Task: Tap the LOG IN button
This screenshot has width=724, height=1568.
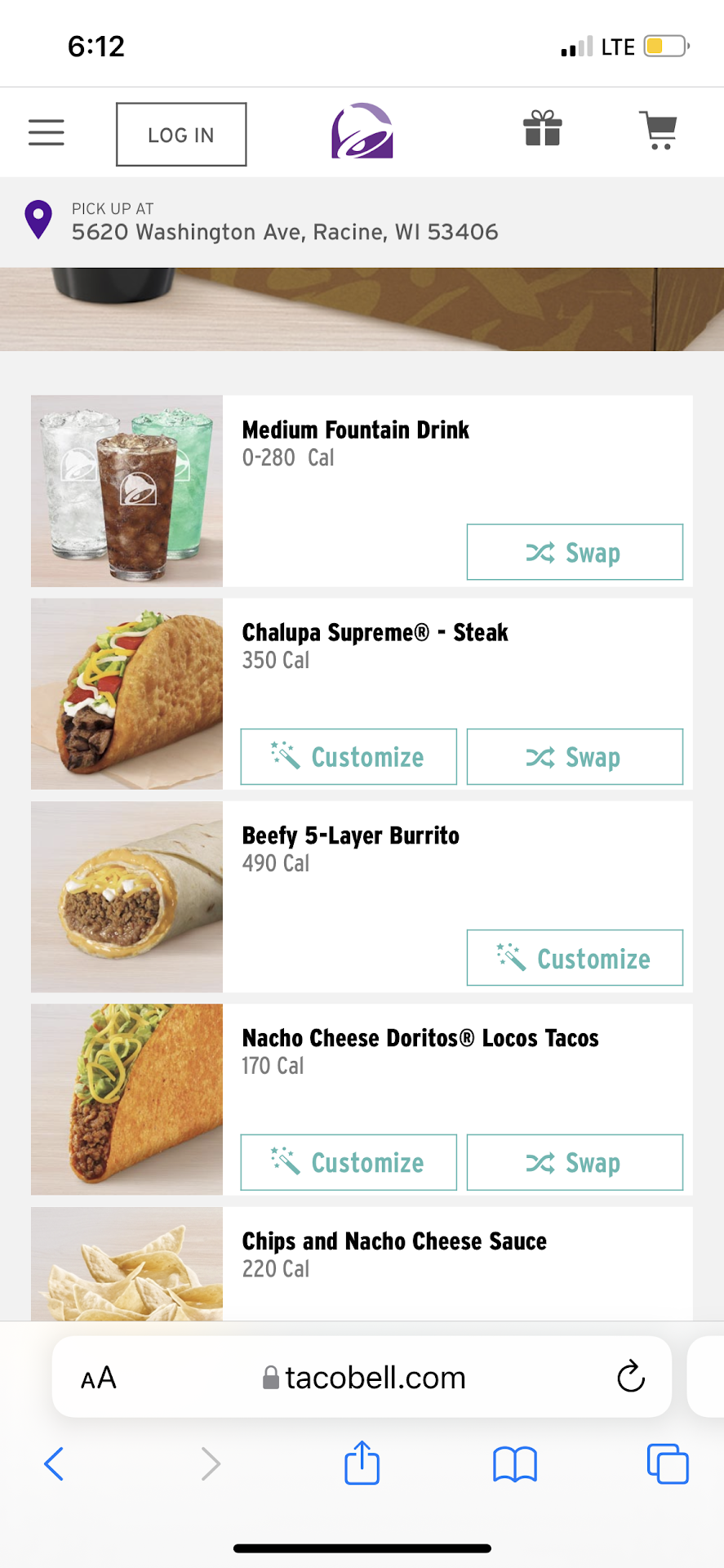Action: [181, 135]
